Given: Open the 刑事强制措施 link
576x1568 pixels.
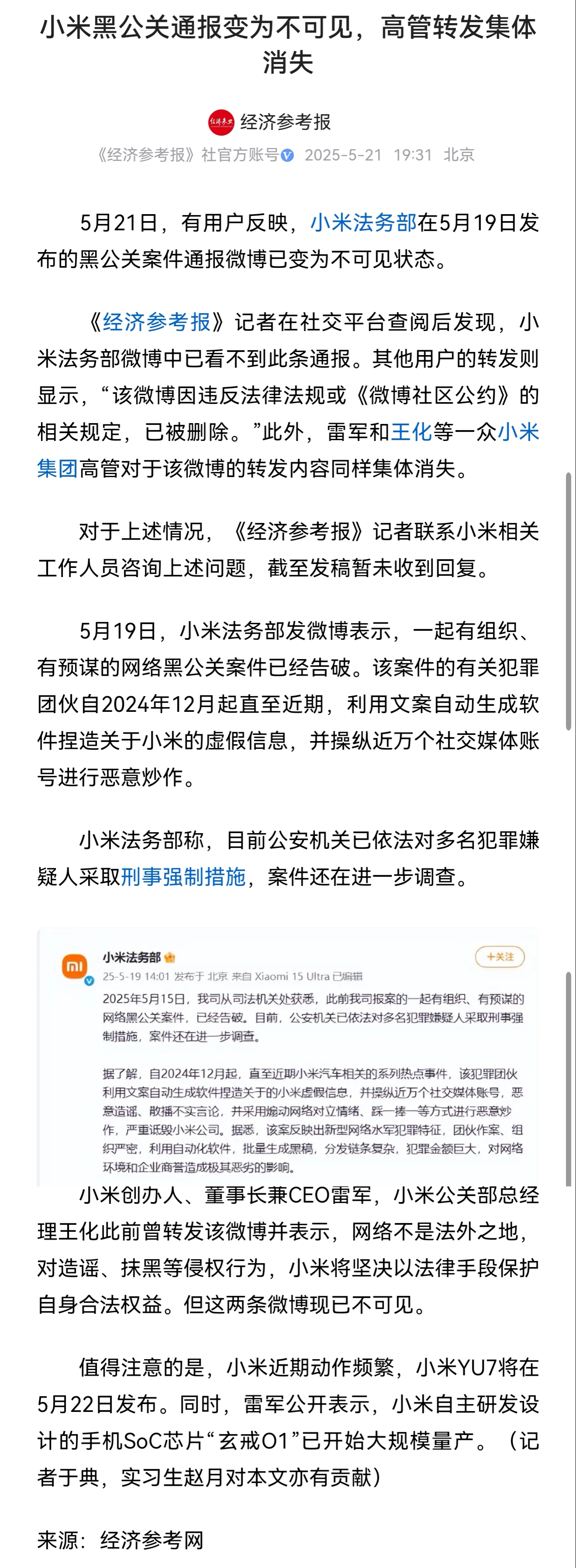Looking at the screenshot, I should point(183,877).
